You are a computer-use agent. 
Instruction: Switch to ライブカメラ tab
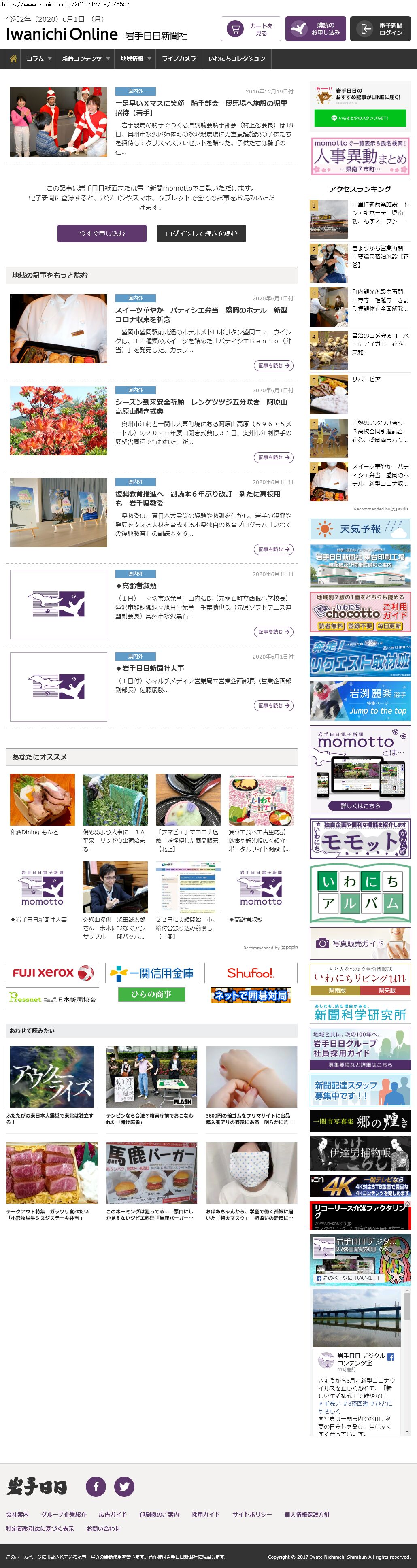[179, 58]
